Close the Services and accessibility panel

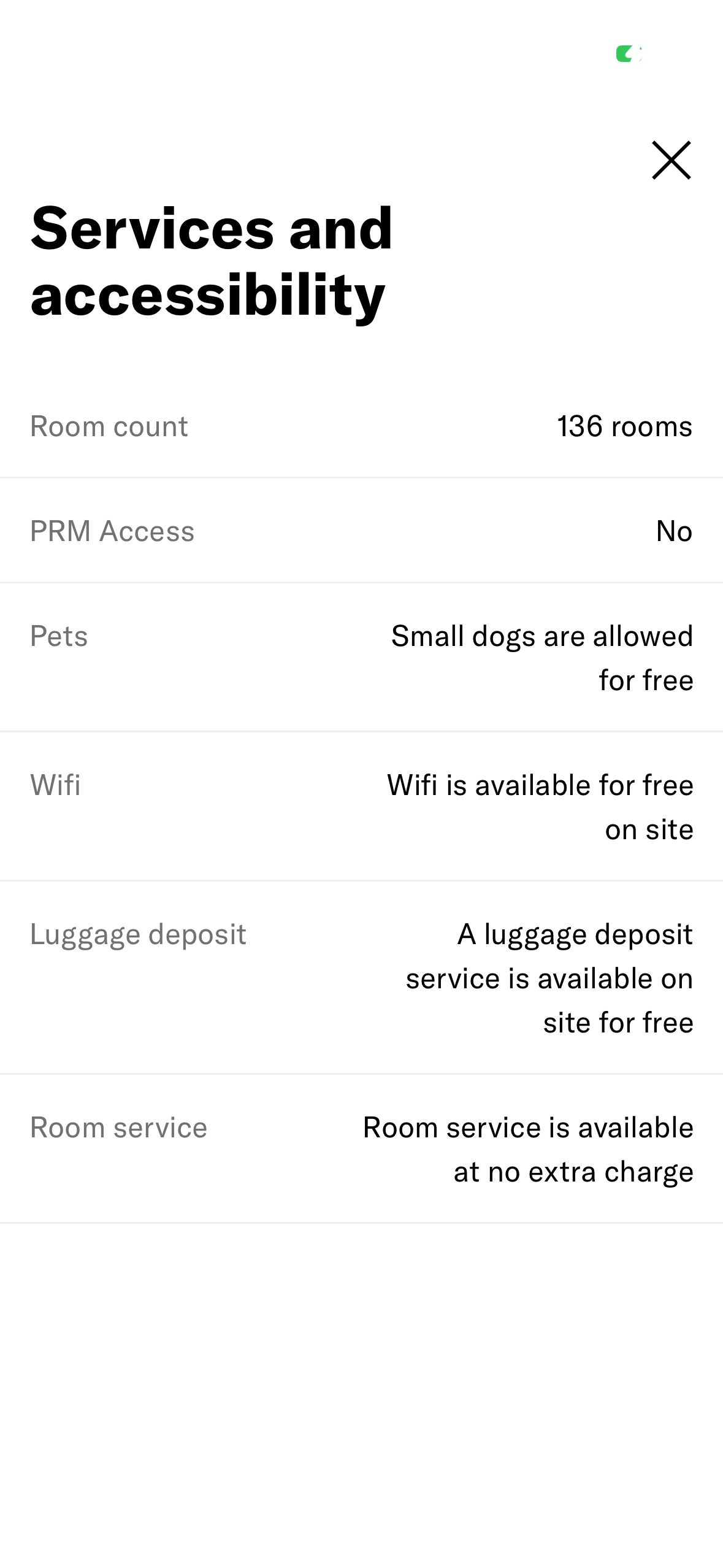point(671,161)
